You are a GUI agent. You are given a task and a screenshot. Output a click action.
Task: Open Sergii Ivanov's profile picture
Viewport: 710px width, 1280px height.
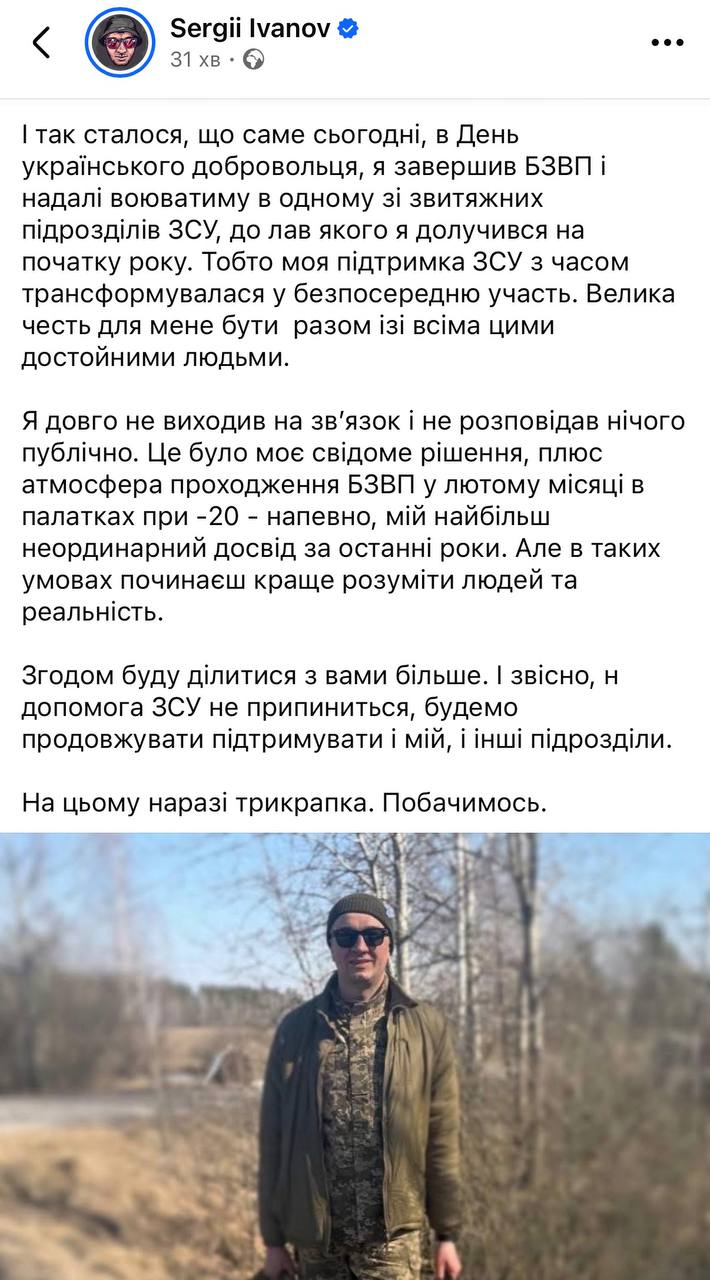click(120, 42)
